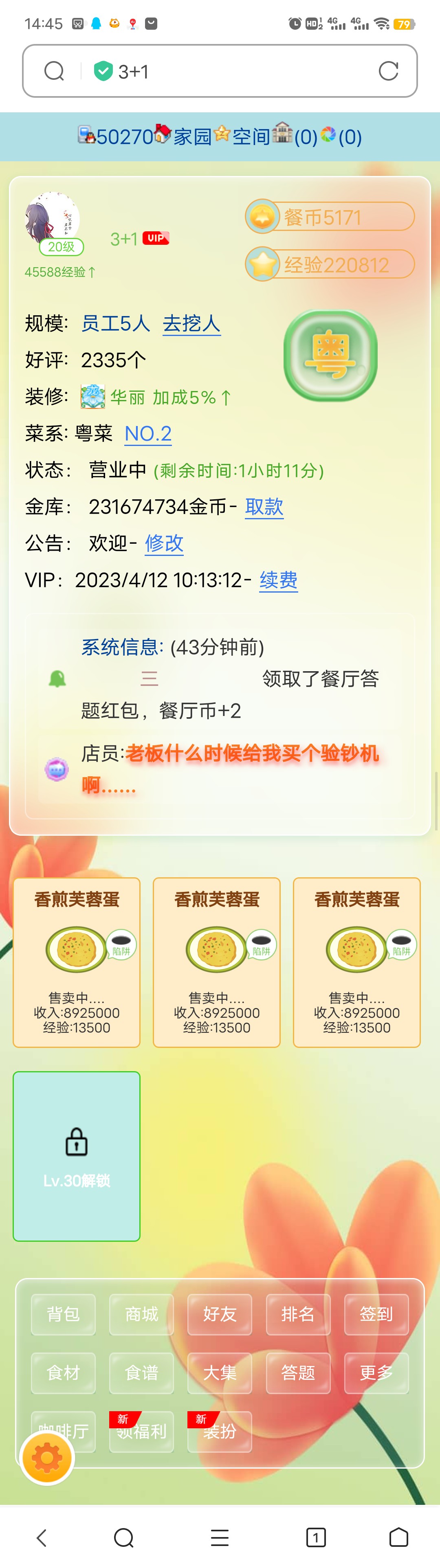This screenshot has width=440, height=1568.
Task: Open the 答题 quiz button
Action: (x=298, y=1373)
